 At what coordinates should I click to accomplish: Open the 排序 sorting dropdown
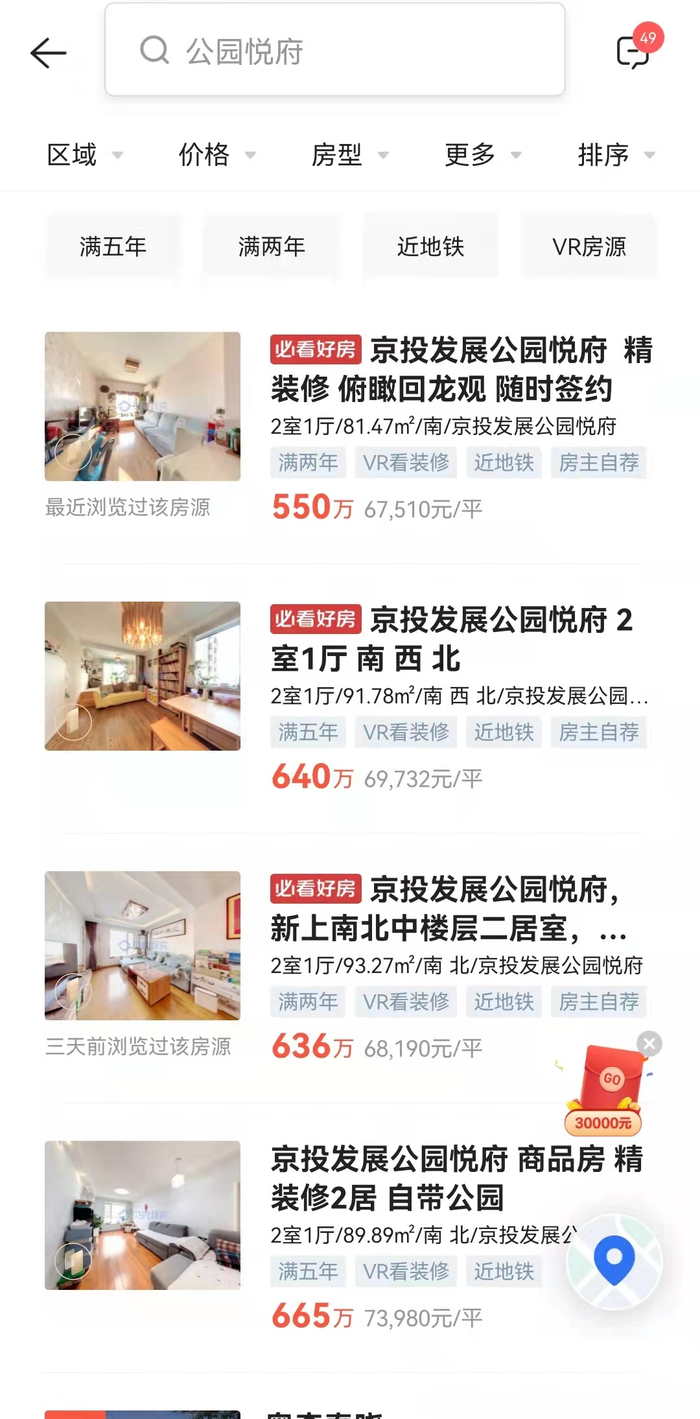click(x=616, y=155)
